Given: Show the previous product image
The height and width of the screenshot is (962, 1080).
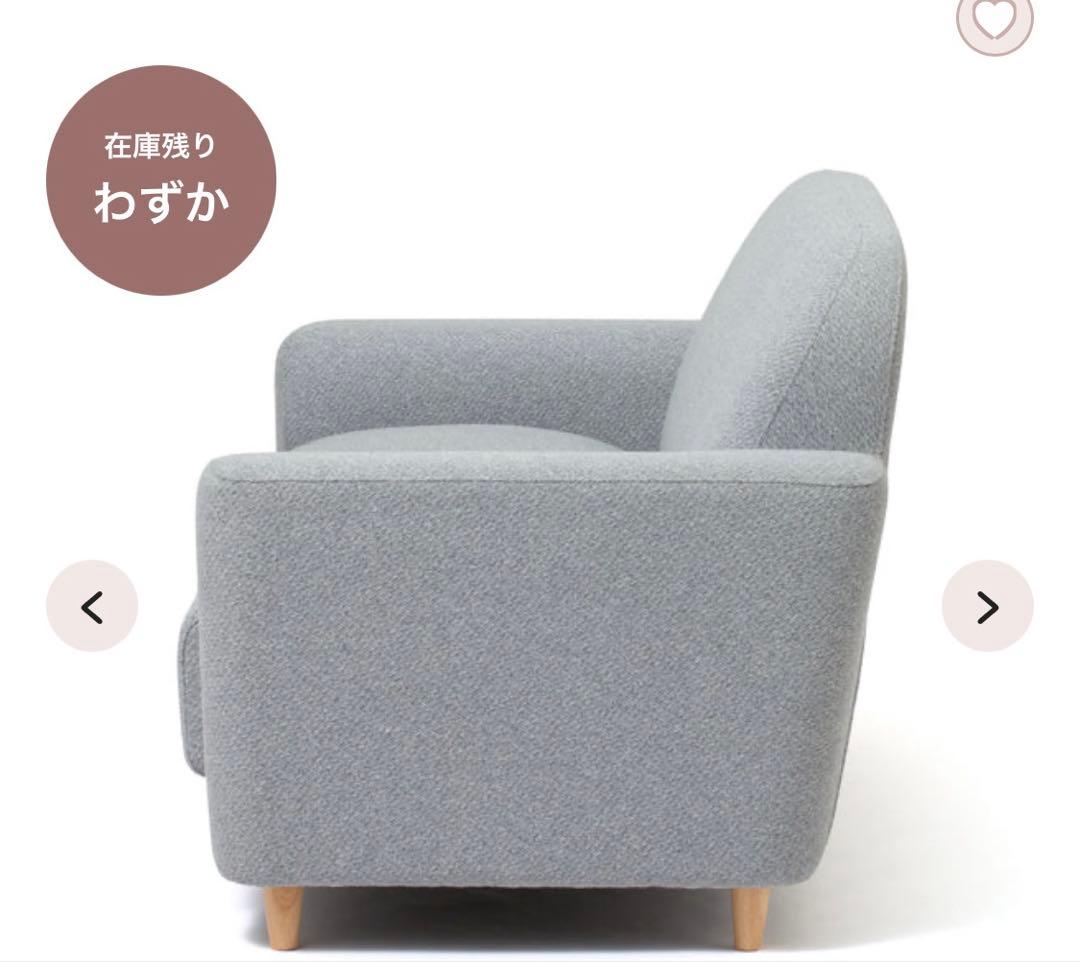Looking at the screenshot, I should pyautogui.click(x=92, y=606).
